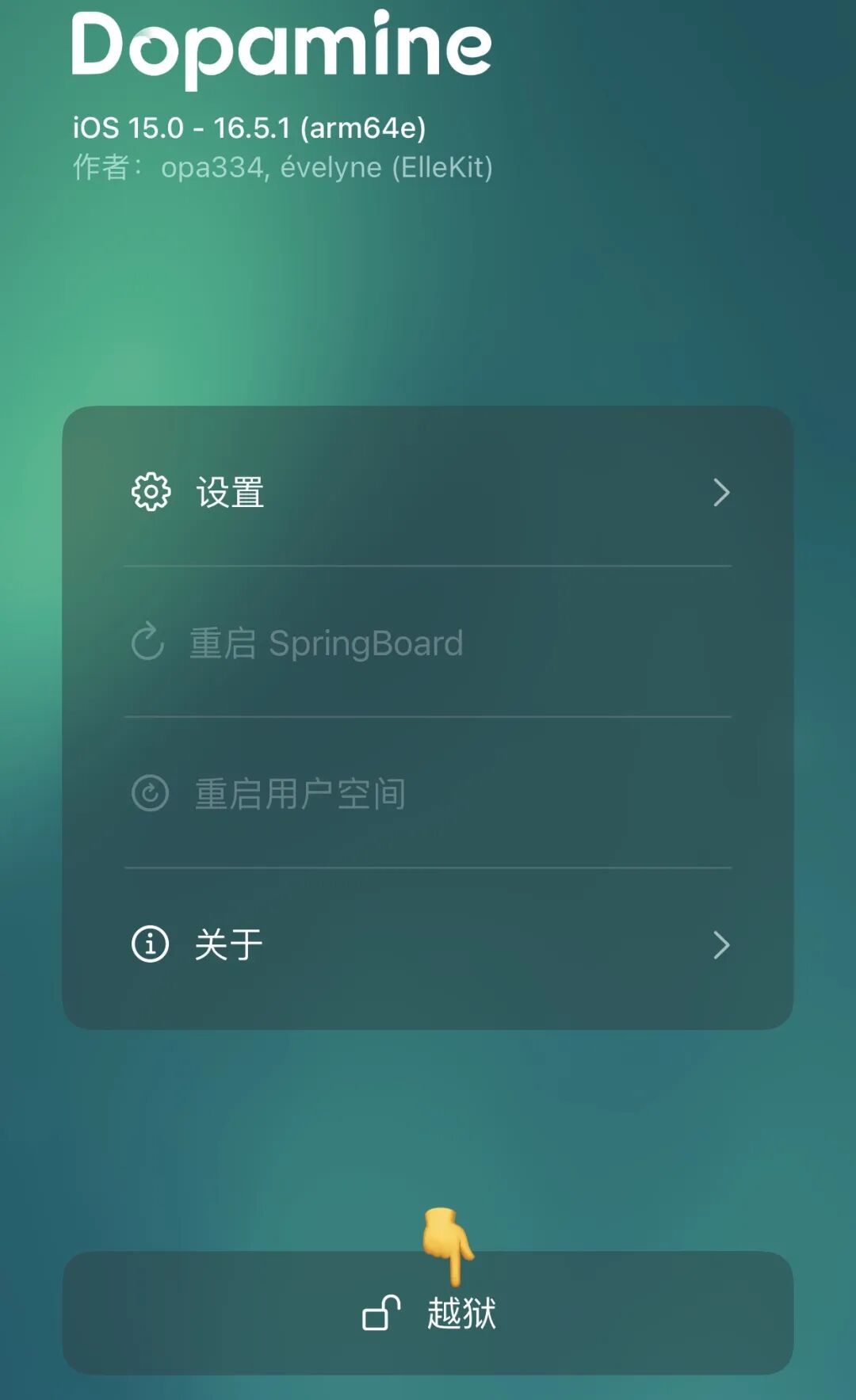Open the 设置 settings row
The image size is (856, 1400).
pyautogui.click(x=428, y=492)
